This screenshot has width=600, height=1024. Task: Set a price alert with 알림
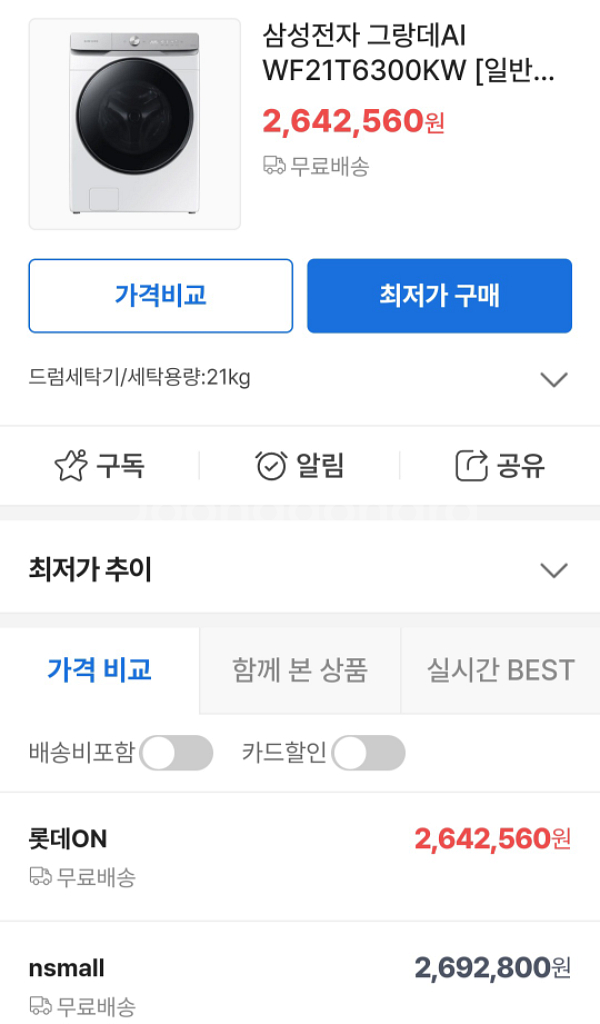point(300,466)
